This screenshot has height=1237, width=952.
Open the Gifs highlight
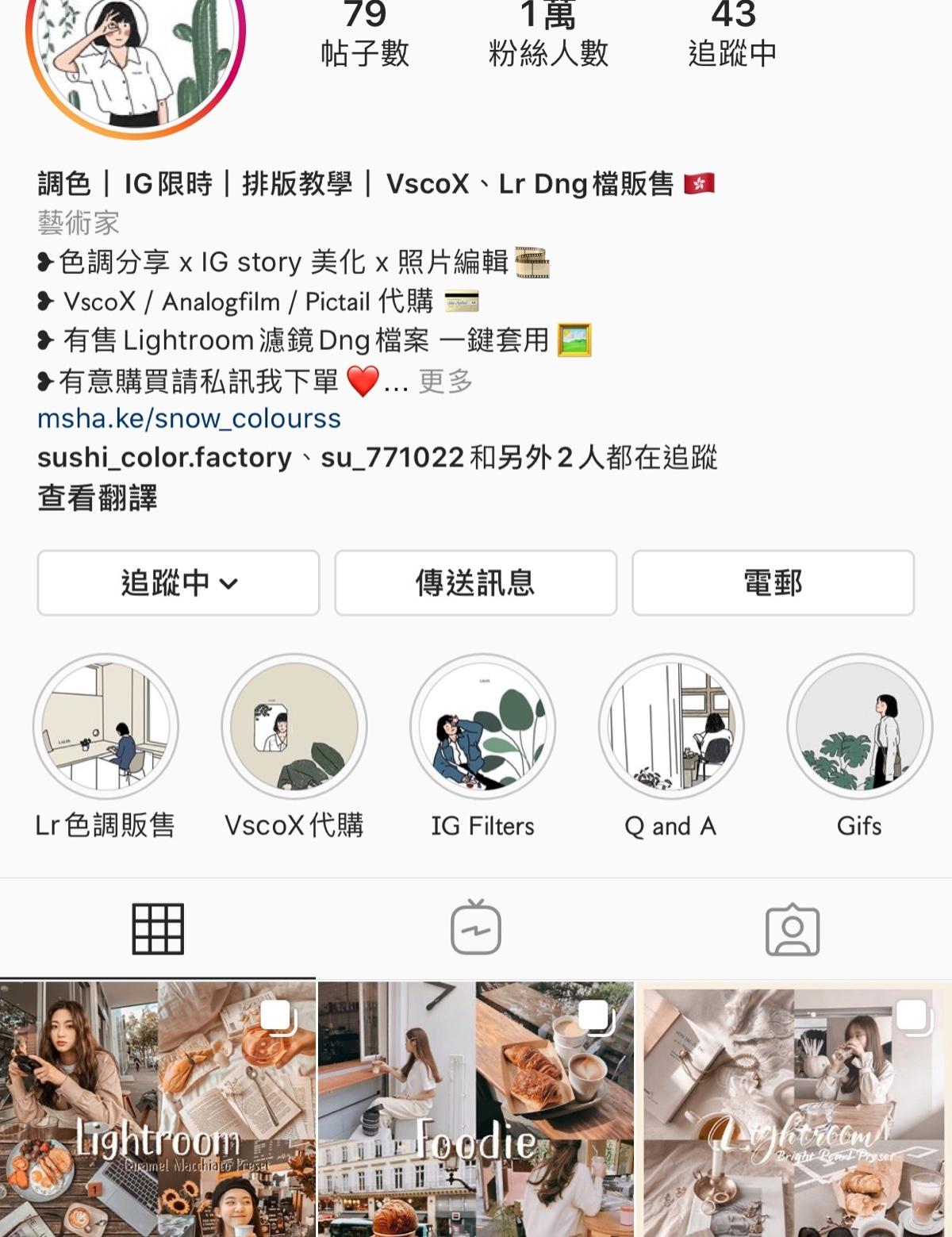[x=859, y=726]
